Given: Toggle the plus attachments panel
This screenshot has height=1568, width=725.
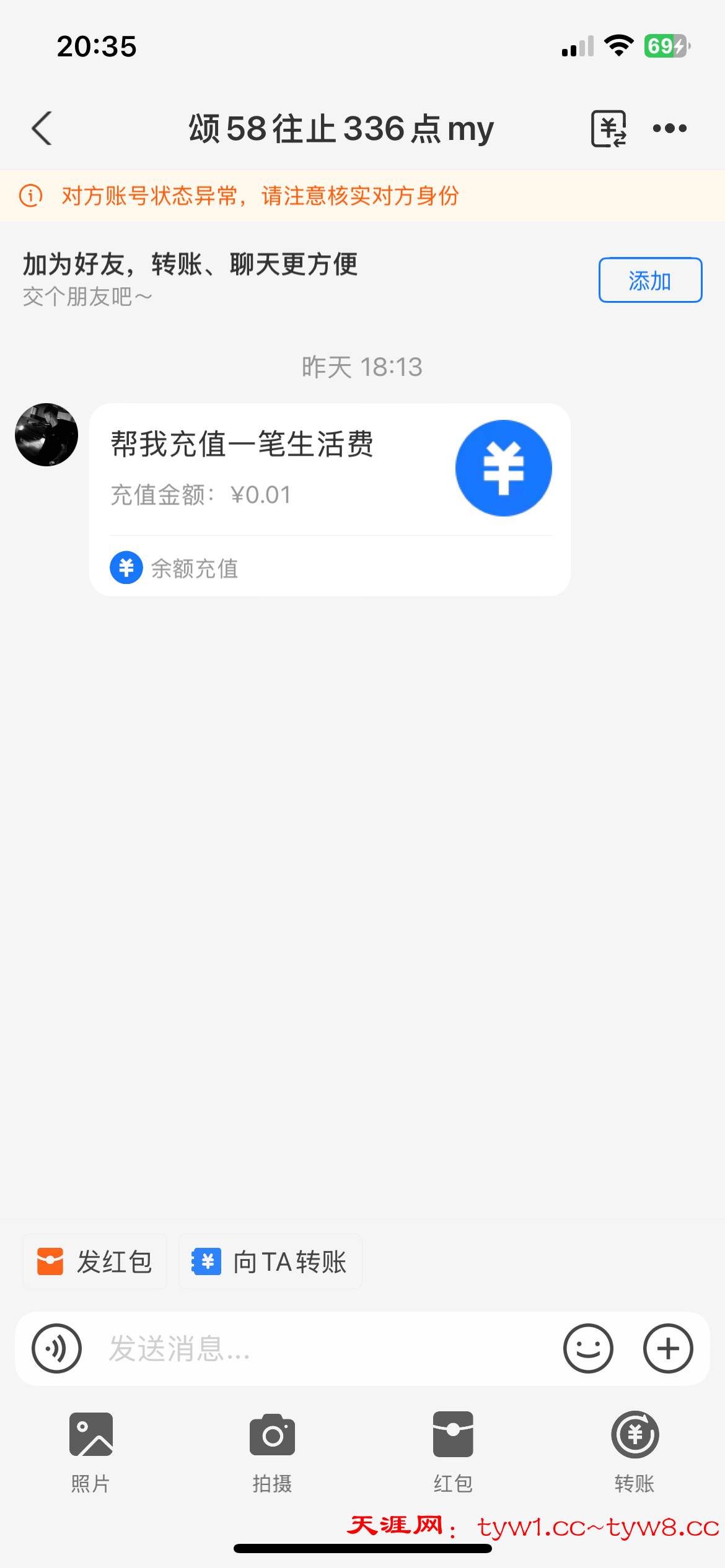Looking at the screenshot, I should (668, 1349).
